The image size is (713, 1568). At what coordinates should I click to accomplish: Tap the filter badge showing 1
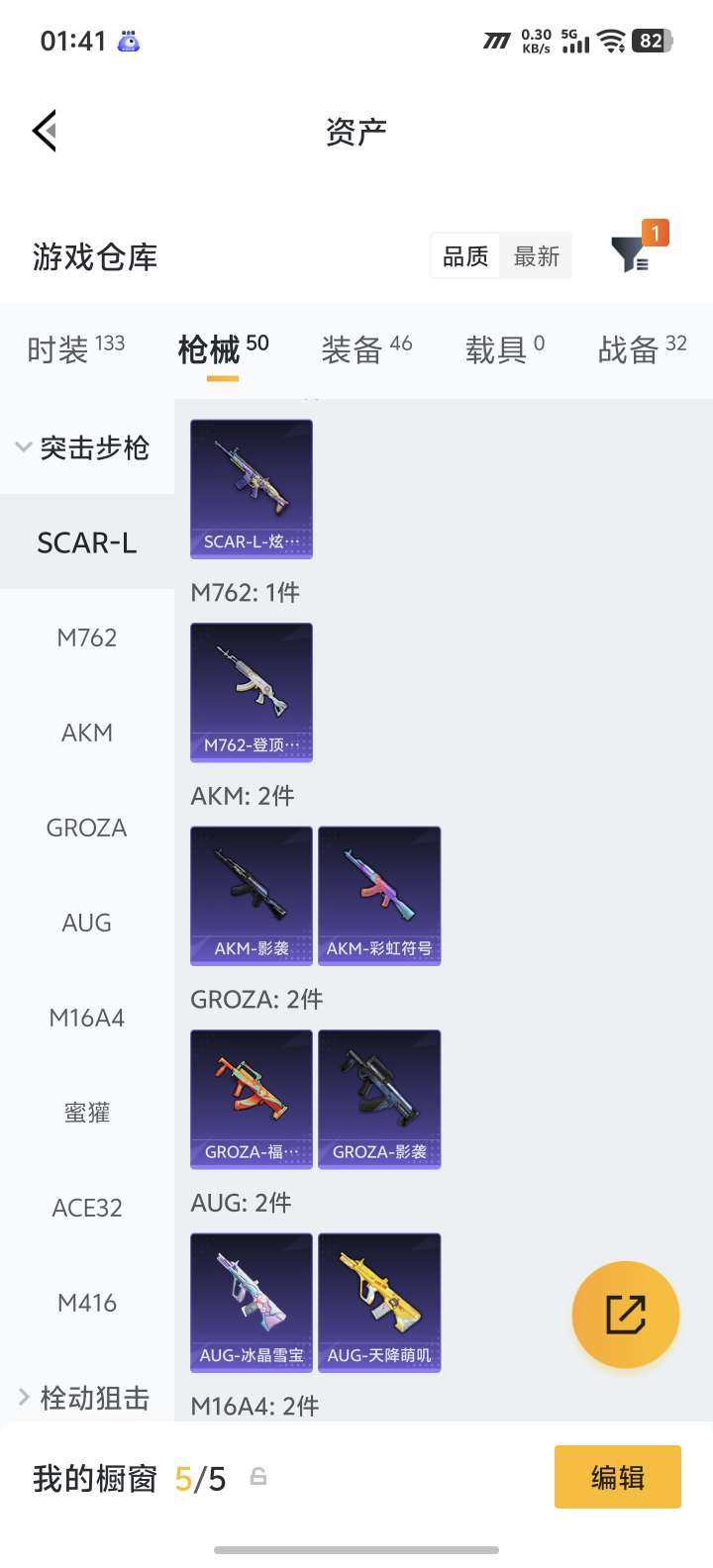point(656,234)
